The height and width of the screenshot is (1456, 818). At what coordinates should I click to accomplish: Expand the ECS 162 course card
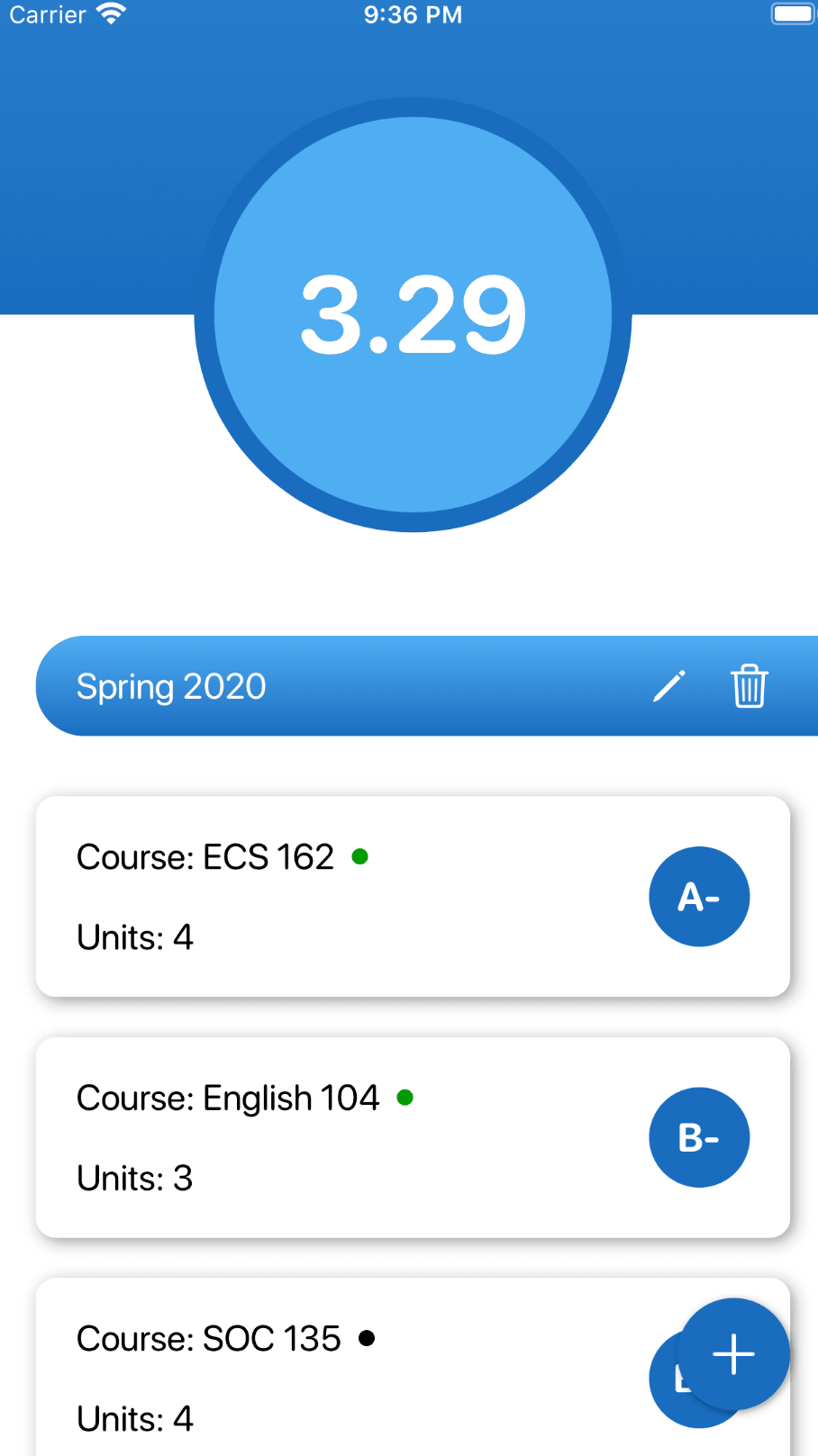pyautogui.click(x=360, y=896)
